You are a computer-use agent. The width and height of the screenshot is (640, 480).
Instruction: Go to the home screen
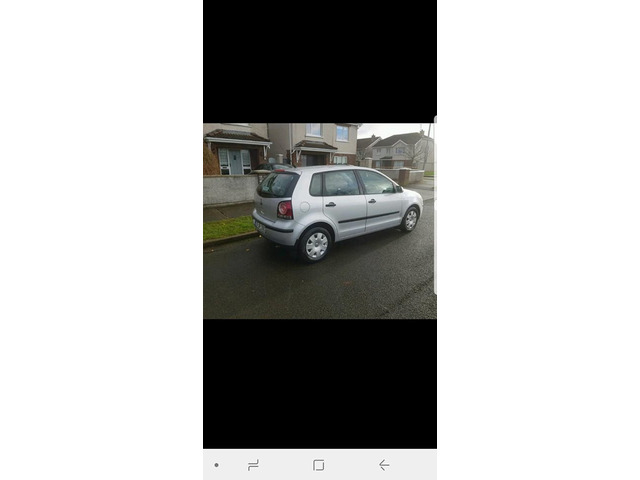(318, 465)
